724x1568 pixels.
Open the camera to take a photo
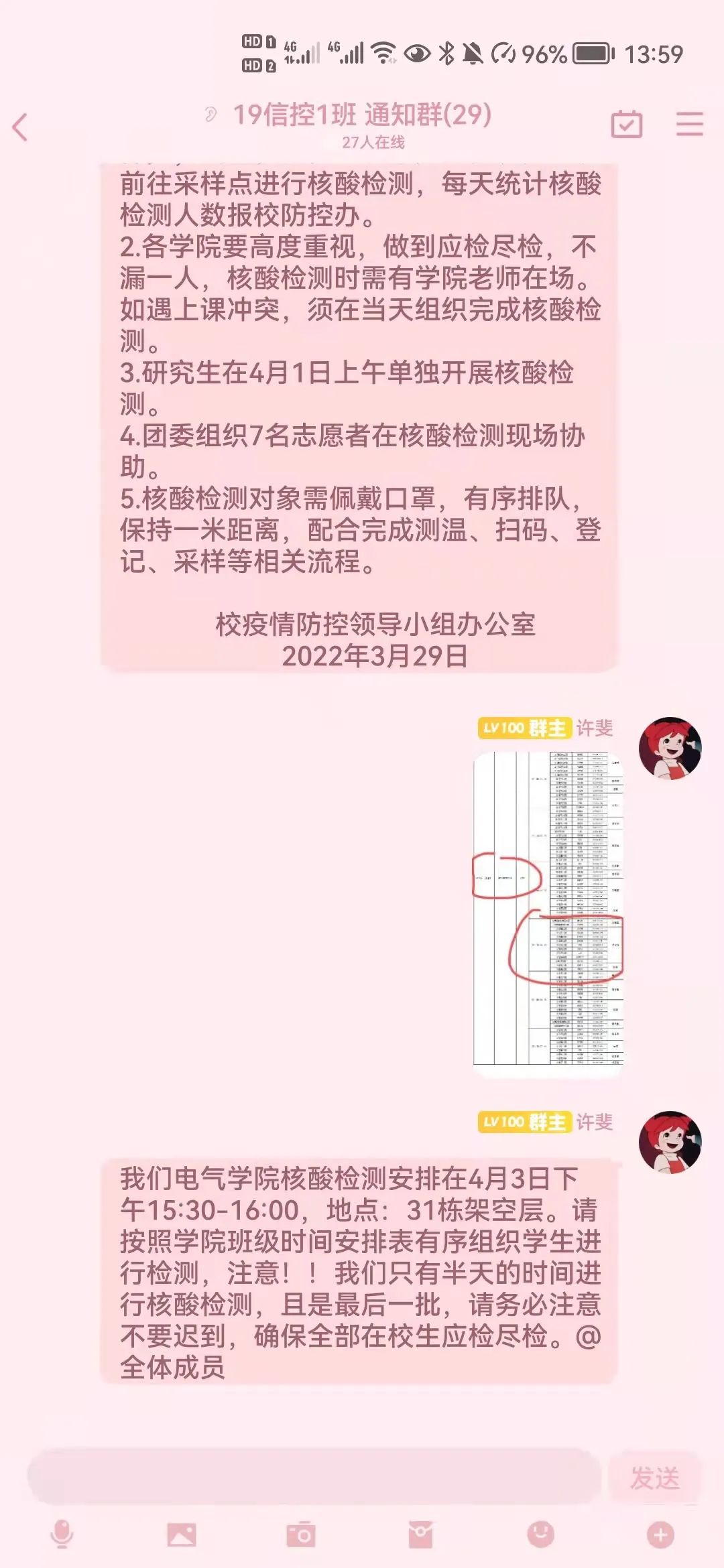(301, 1534)
